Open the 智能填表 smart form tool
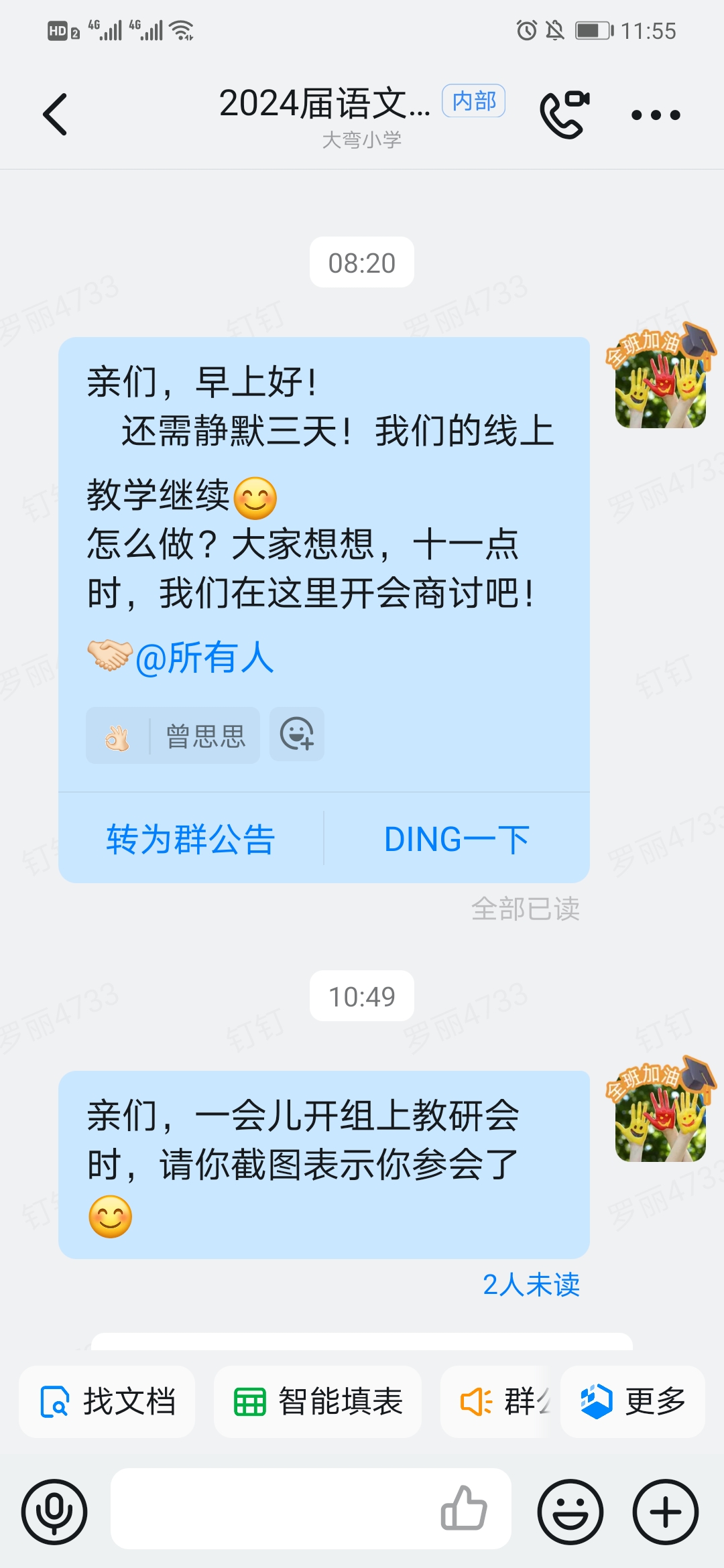724x1568 pixels. tap(318, 1401)
